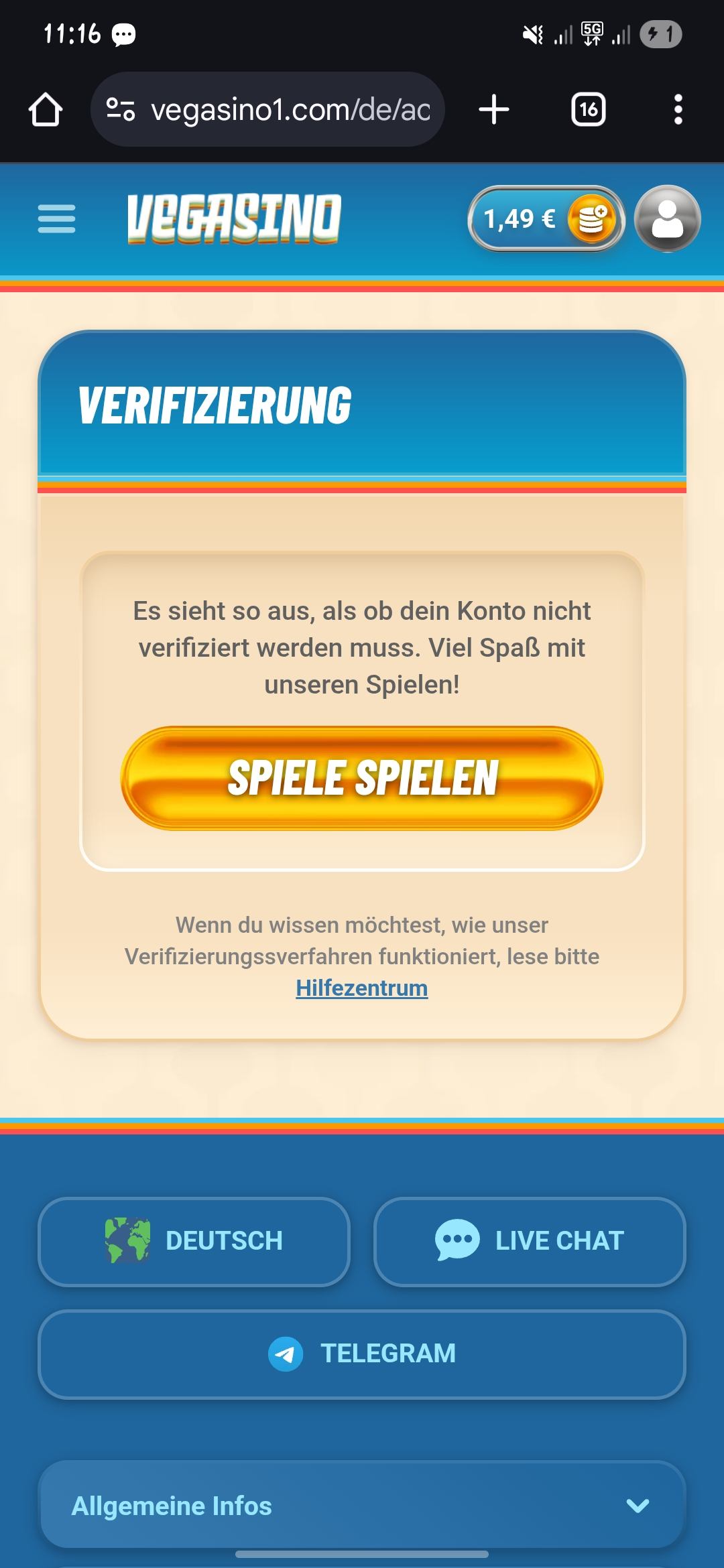Open a new browser tab
724x1568 pixels.
coord(495,109)
